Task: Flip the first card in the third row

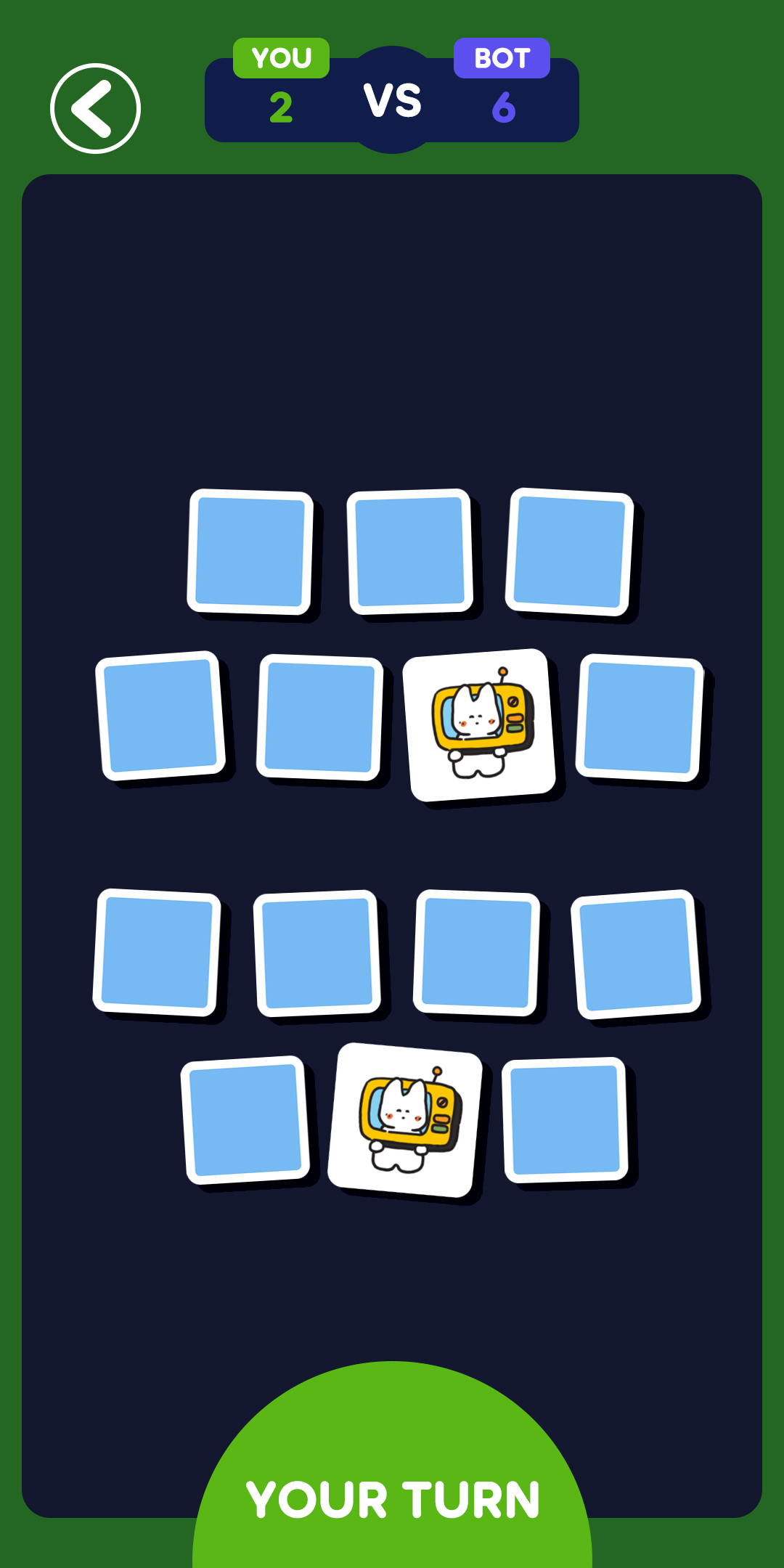Action: [x=157, y=952]
